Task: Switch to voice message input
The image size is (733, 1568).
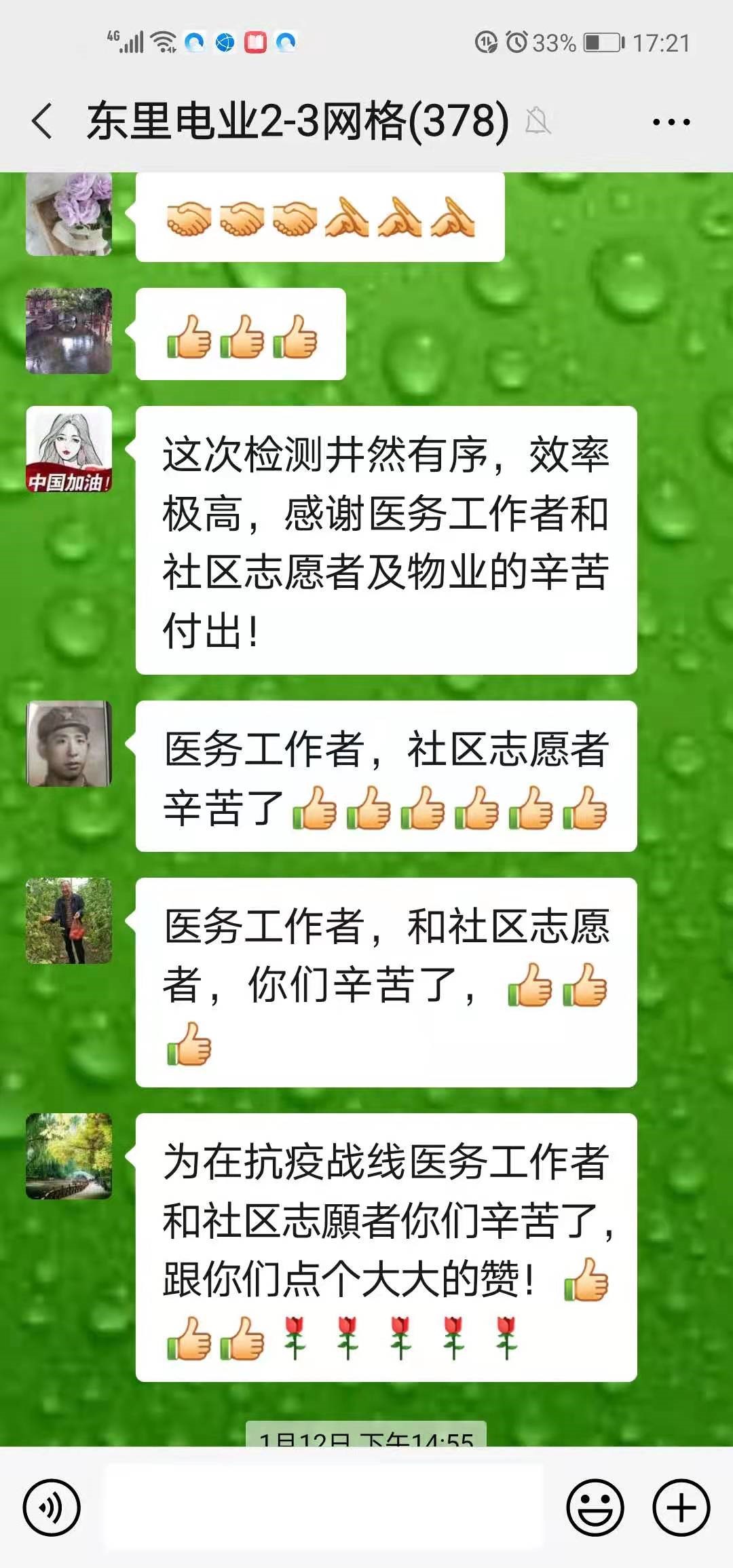Action: click(52, 1507)
